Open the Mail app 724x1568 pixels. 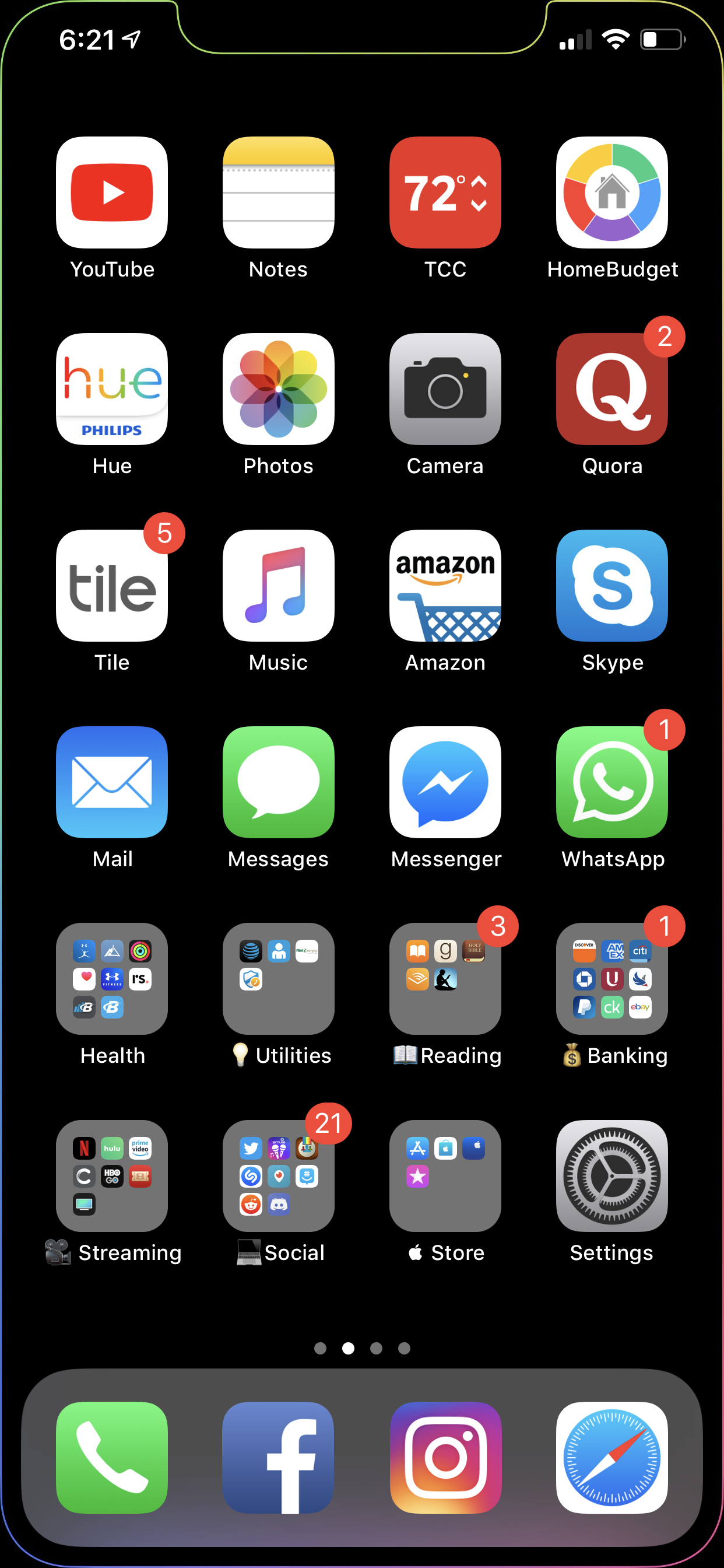112,782
